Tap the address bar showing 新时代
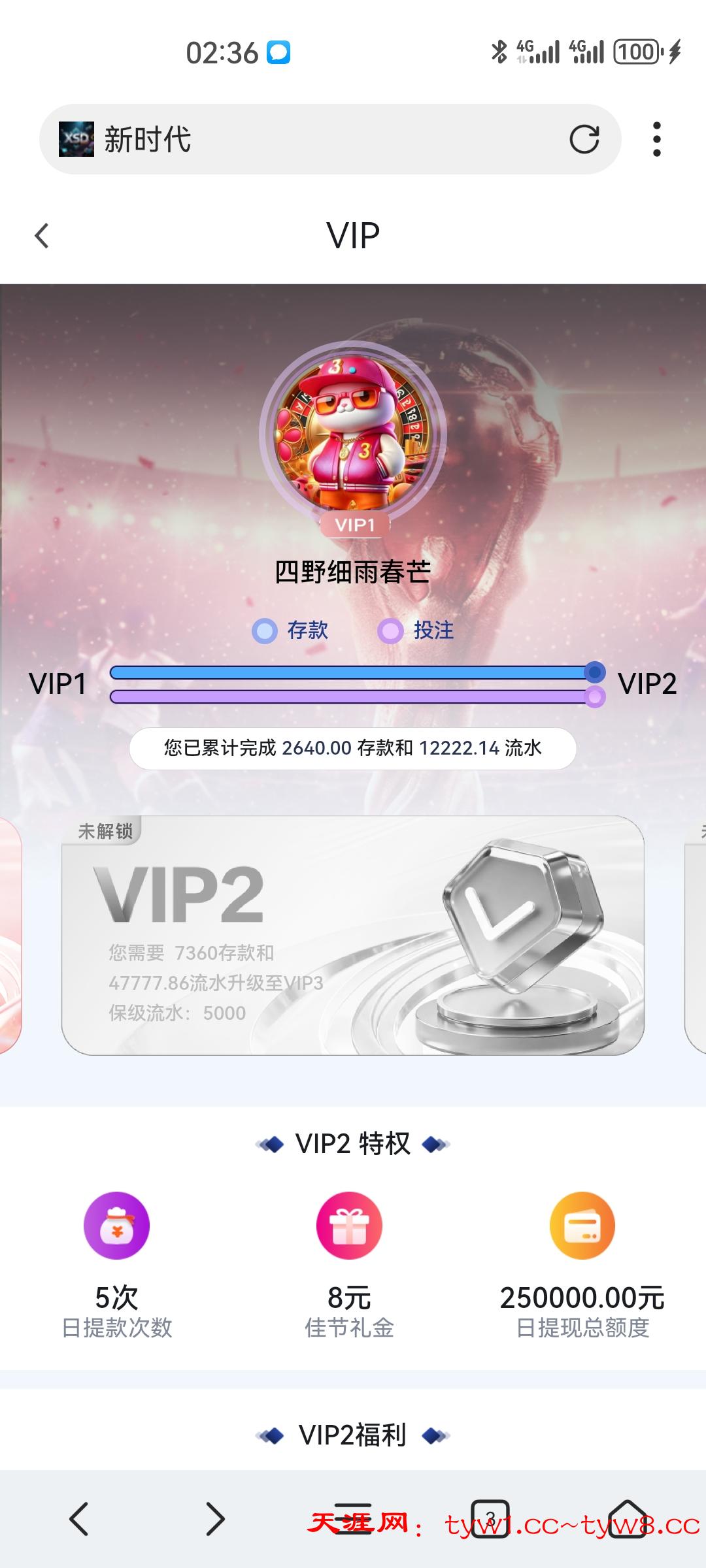This screenshot has height=1568, width=706. [314, 139]
